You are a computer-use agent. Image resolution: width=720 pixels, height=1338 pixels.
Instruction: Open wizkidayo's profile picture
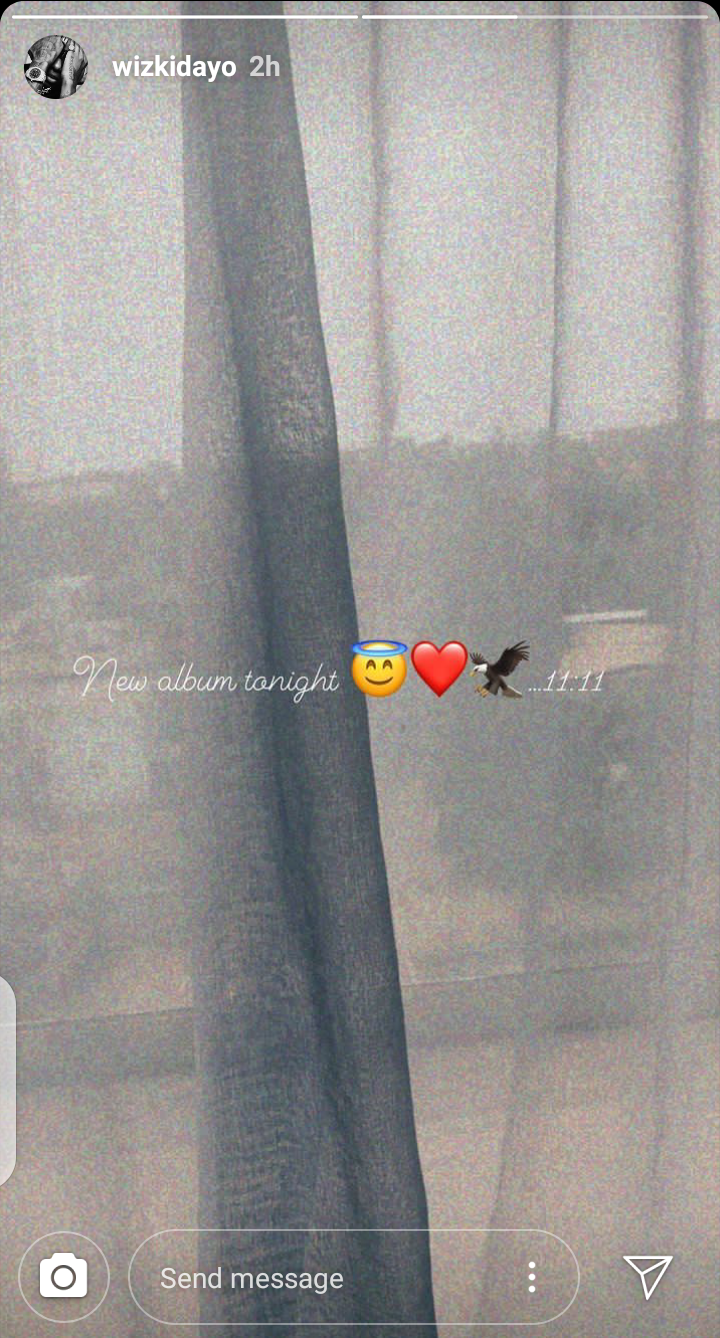point(56,67)
